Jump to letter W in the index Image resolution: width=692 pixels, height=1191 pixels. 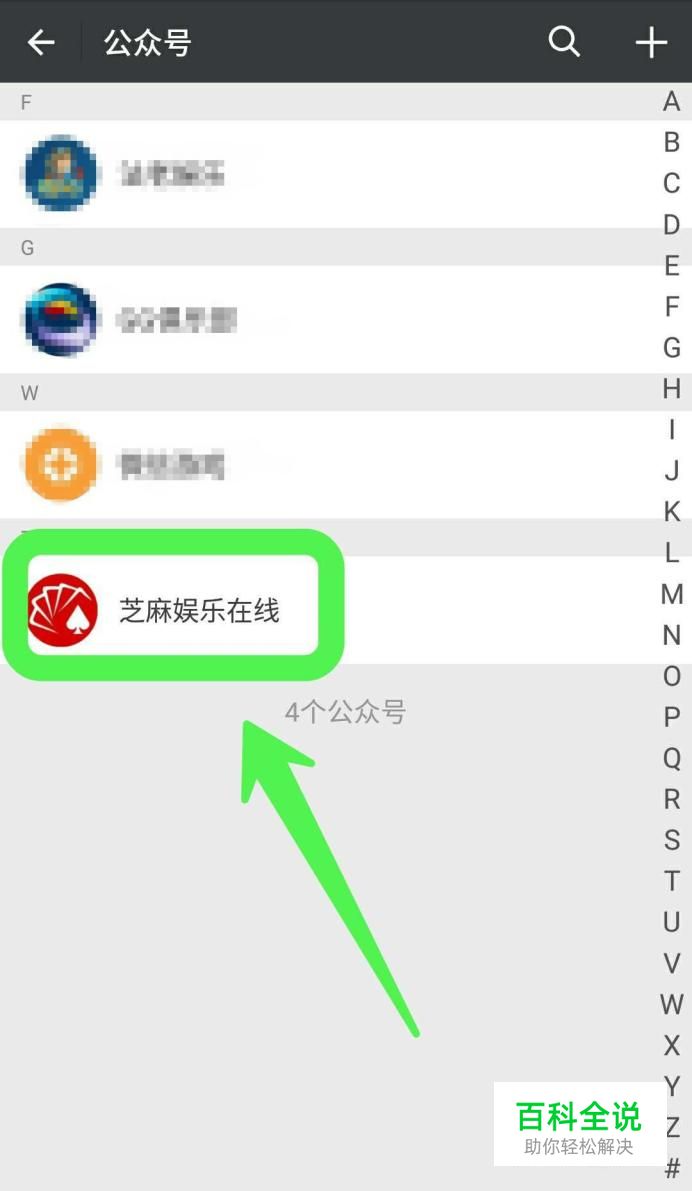[672, 1004]
